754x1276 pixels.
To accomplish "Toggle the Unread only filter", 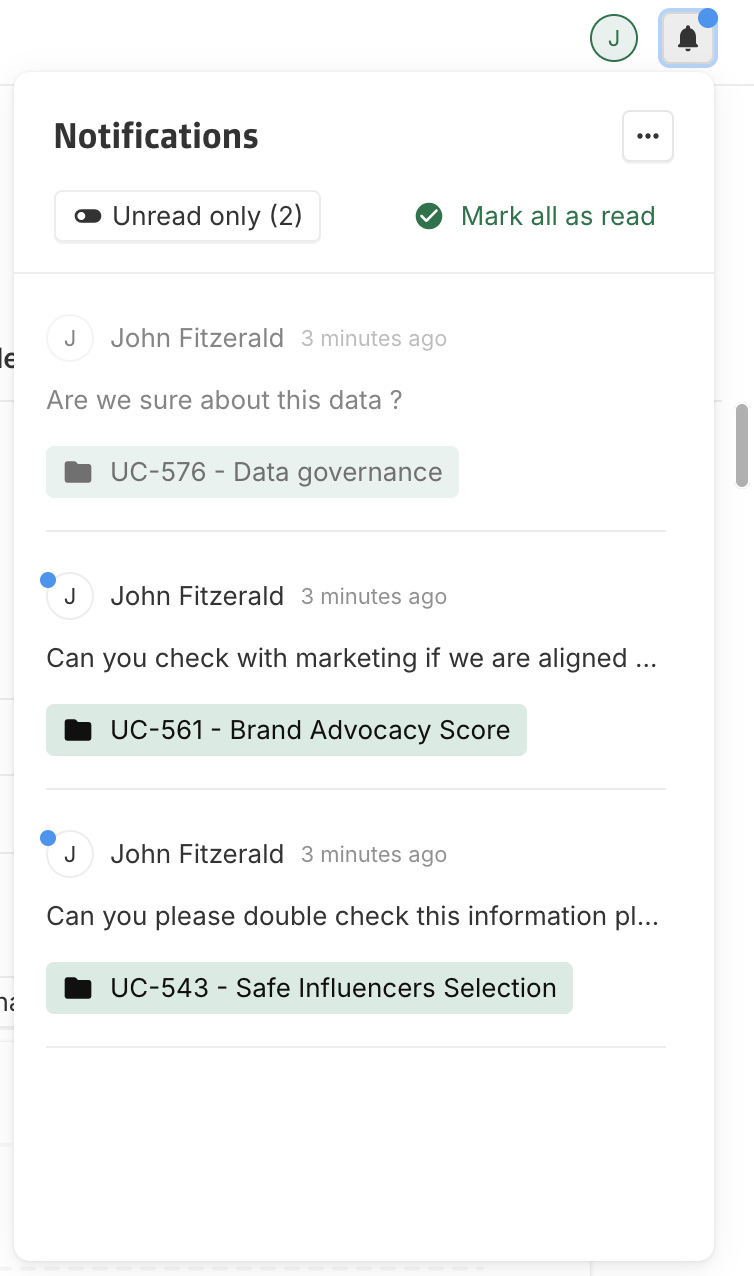I will point(187,216).
